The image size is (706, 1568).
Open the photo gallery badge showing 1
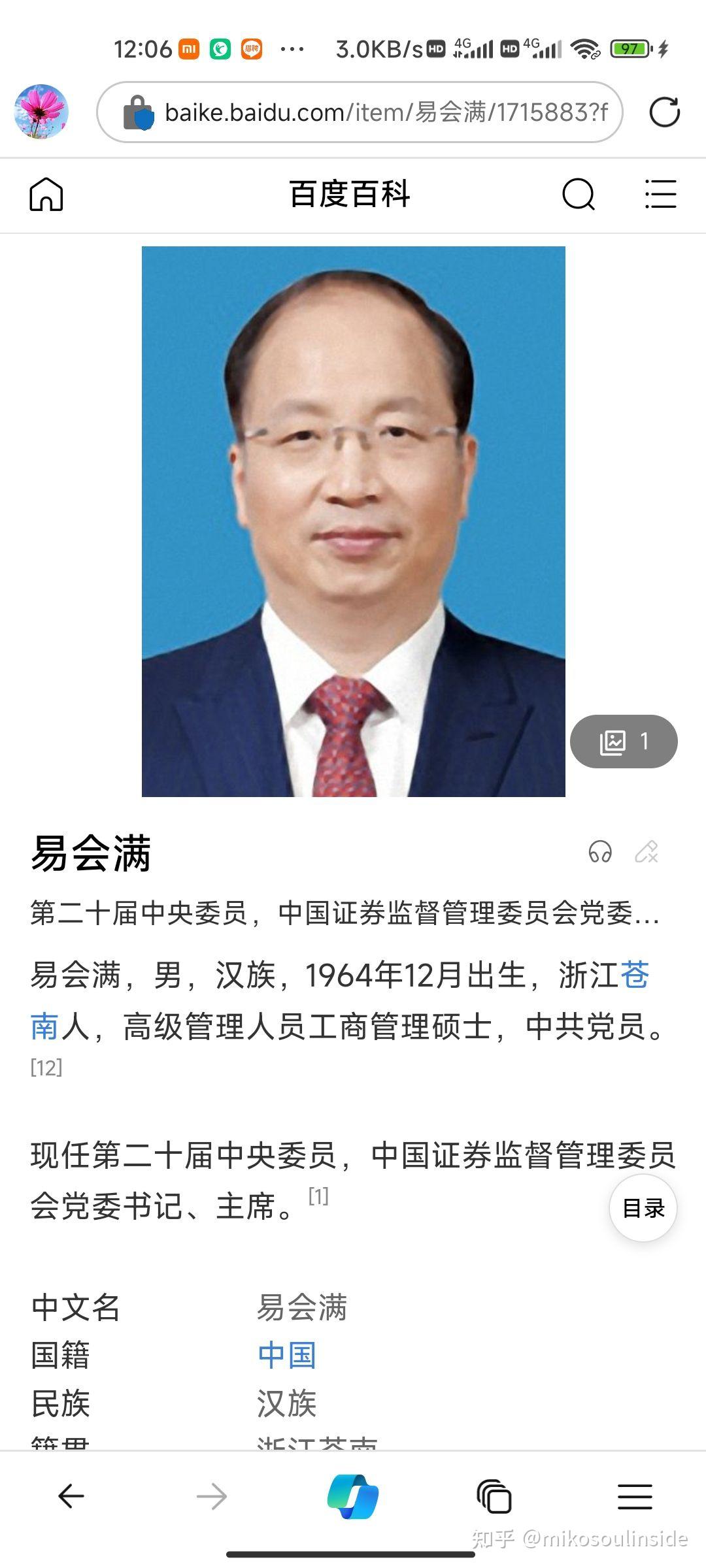click(624, 741)
